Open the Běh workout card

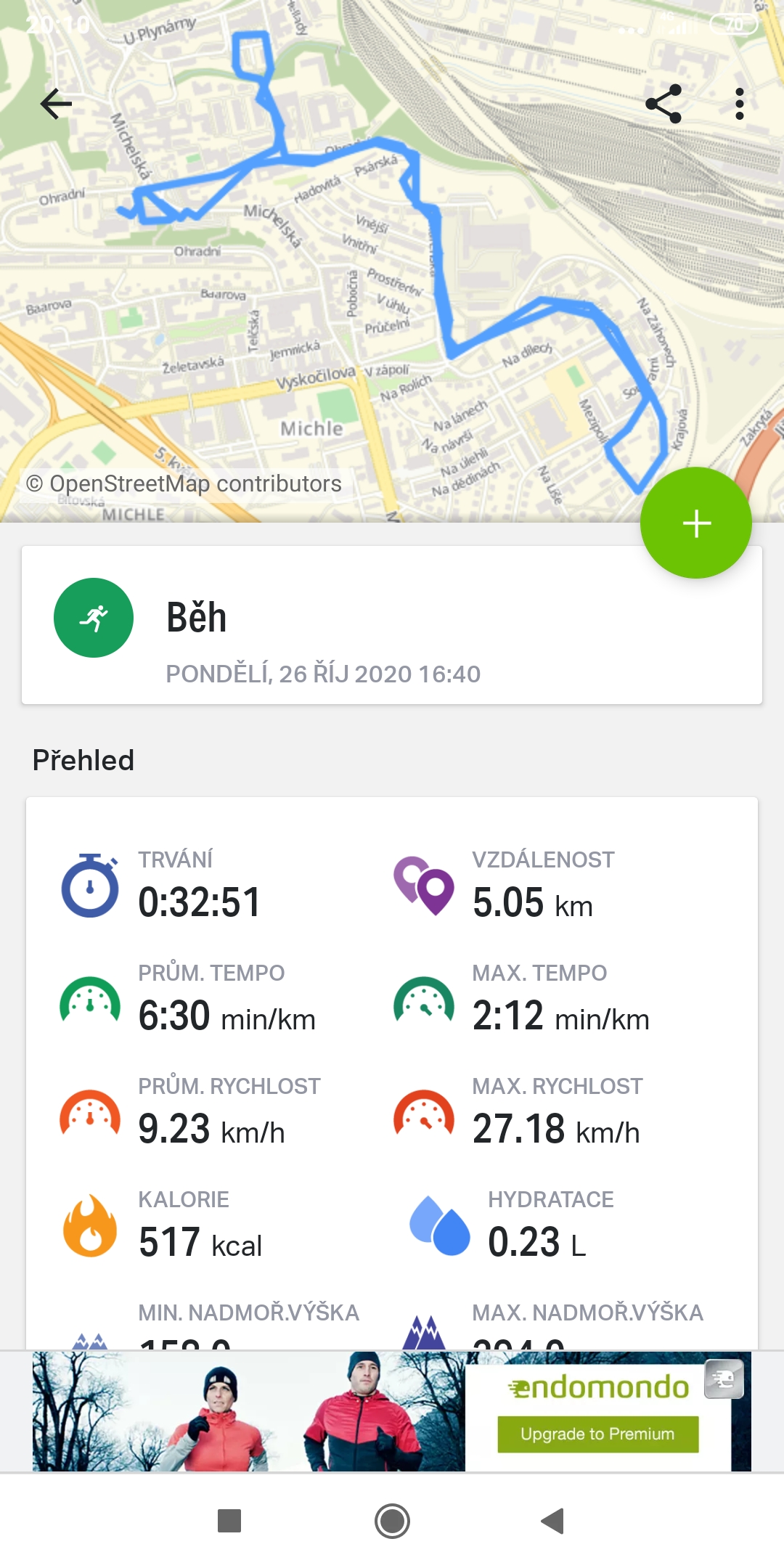(392, 625)
